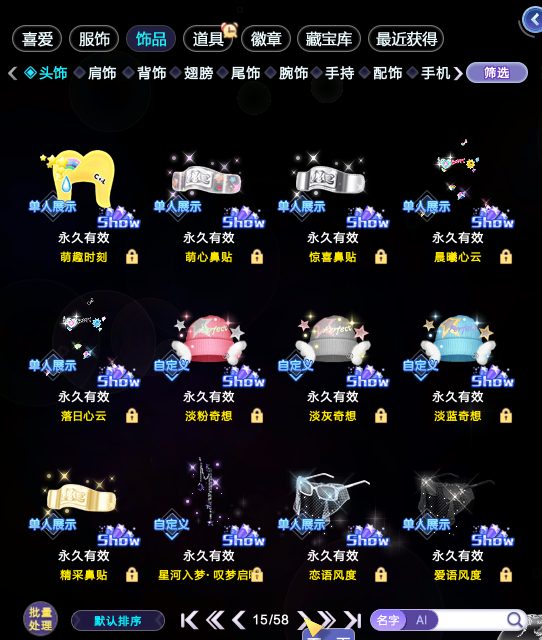542x640 pixels.
Task: Go to the previous page
Action: 238,620
